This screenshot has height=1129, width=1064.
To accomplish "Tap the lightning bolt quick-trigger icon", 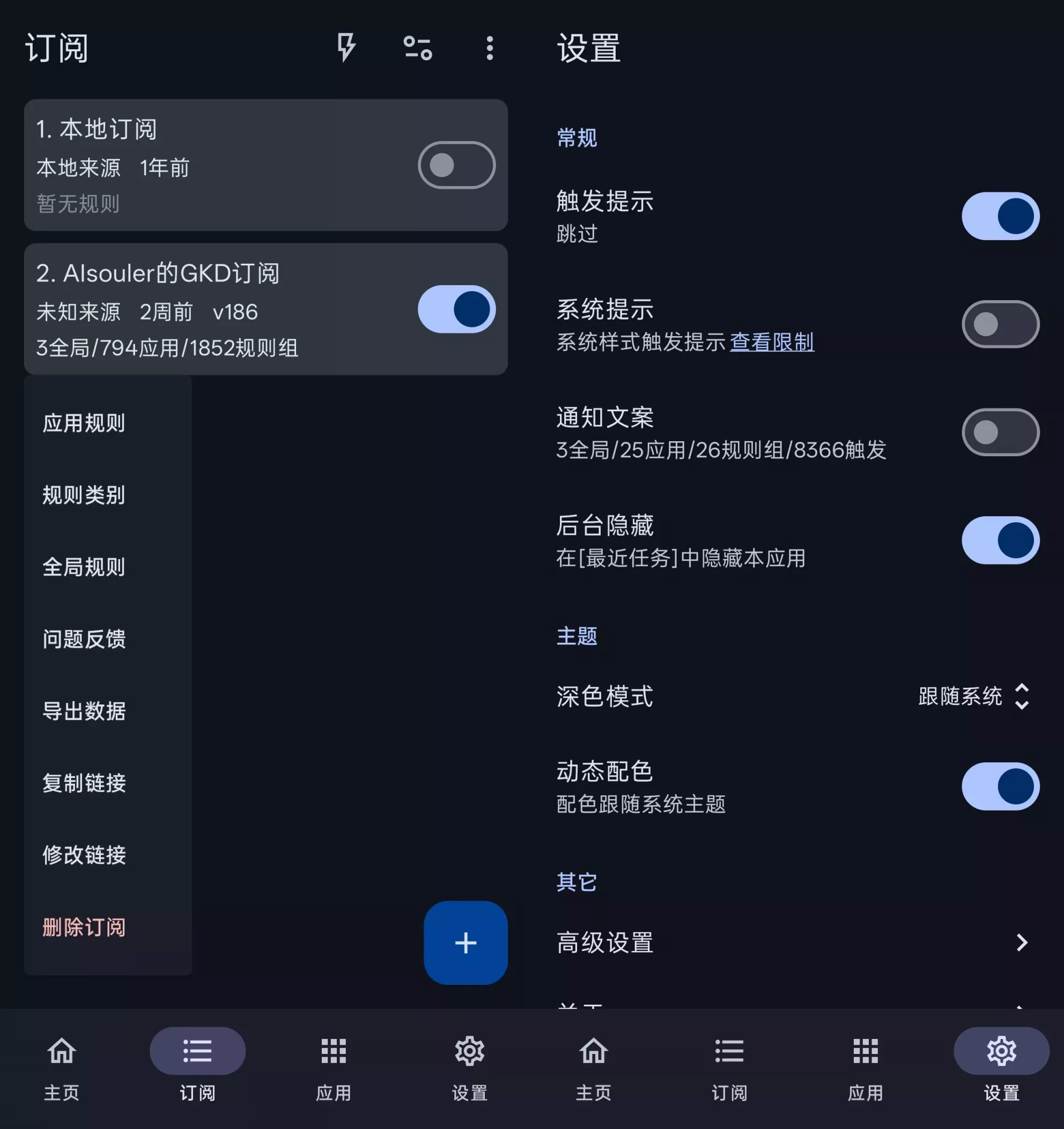I will [345, 49].
